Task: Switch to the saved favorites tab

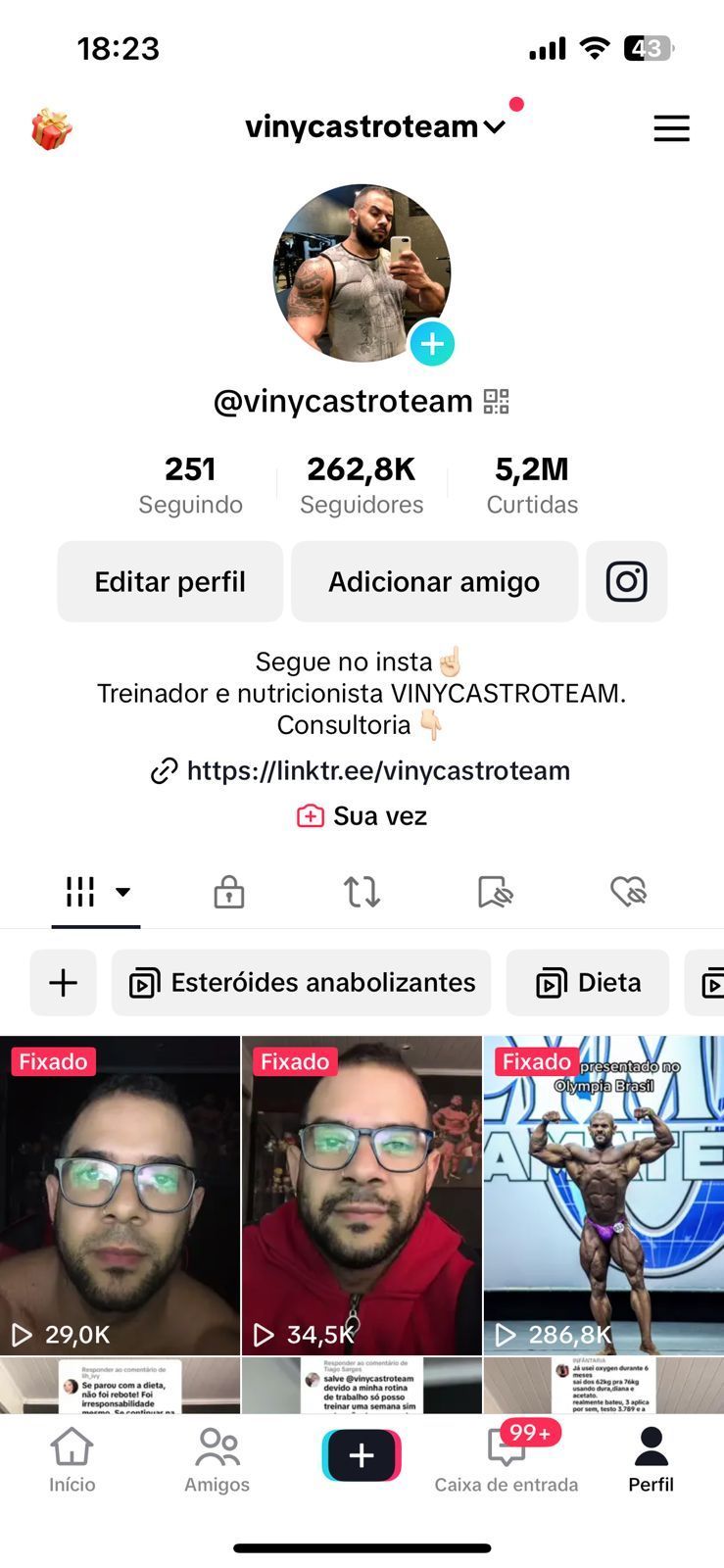Action: point(495,892)
